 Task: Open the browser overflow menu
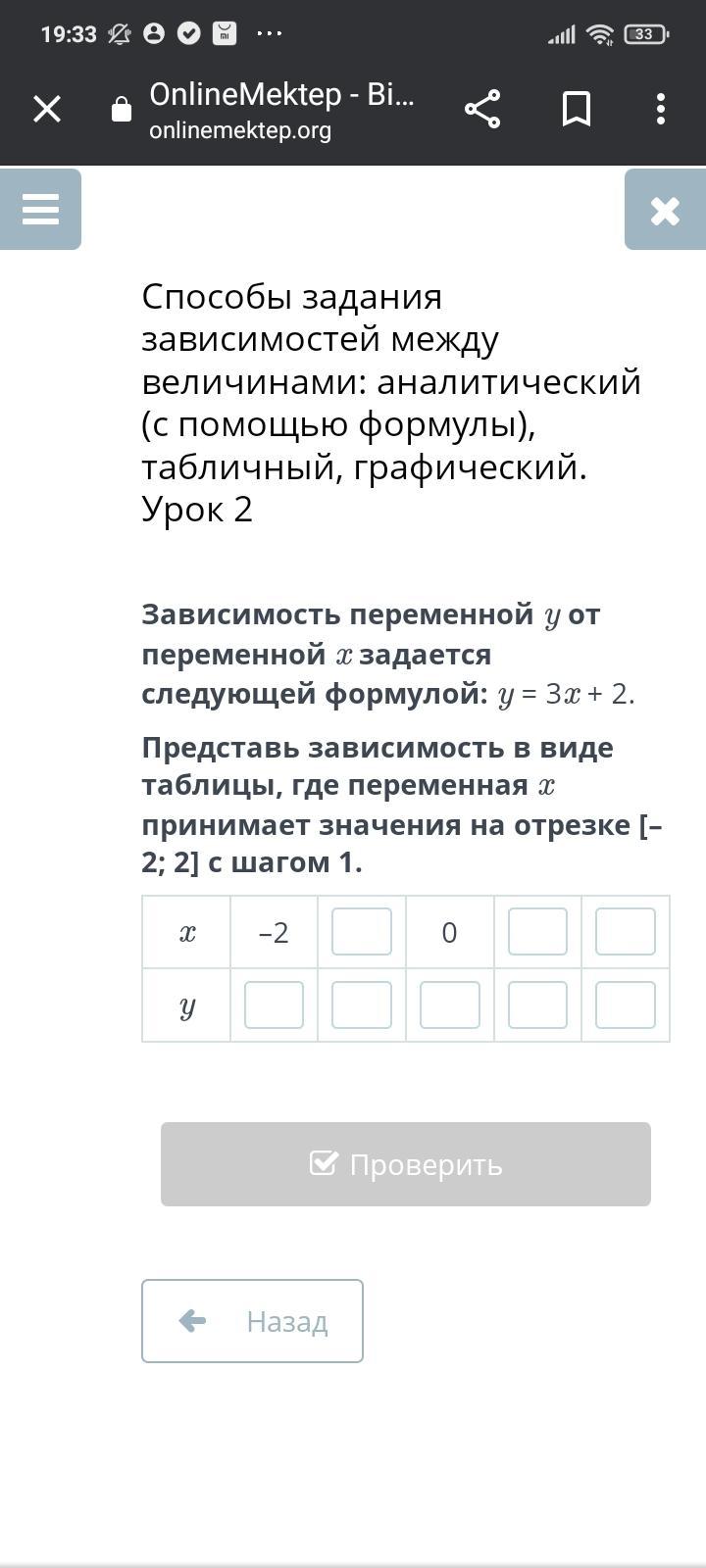pyautogui.click(x=661, y=109)
